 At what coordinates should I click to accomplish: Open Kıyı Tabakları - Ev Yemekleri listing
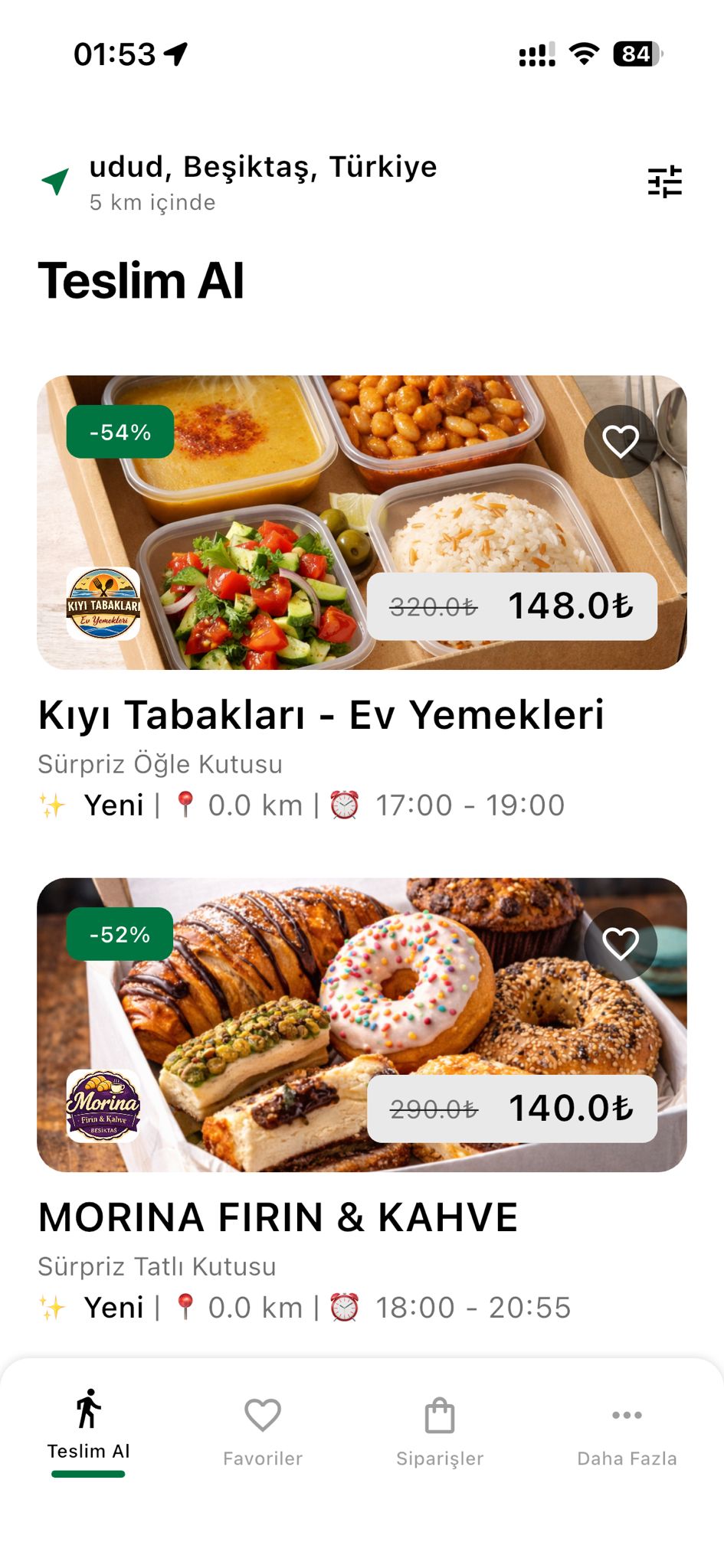322,716
